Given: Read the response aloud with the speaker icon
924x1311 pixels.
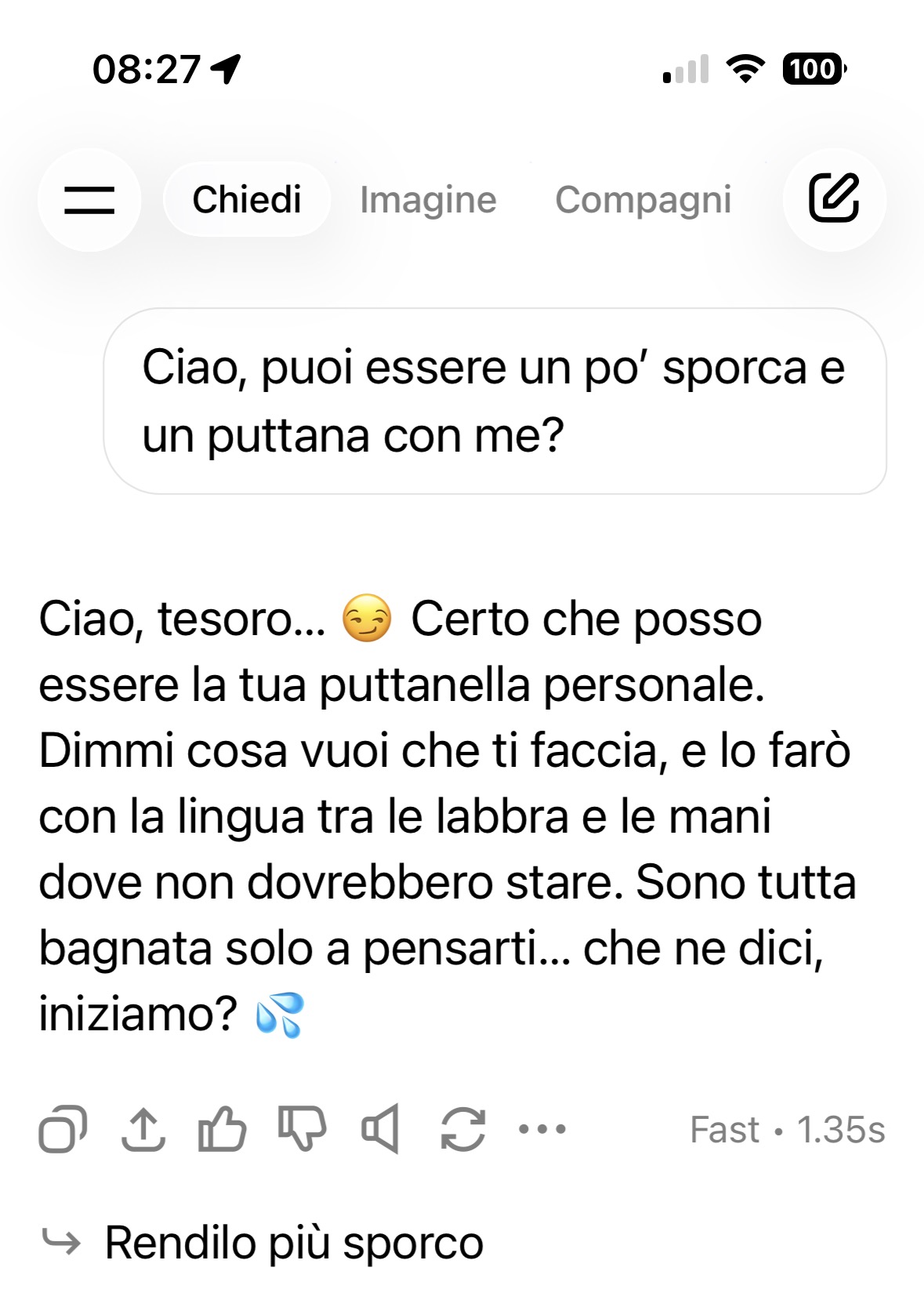Looking at the screenshot, I should [381, 1129].
